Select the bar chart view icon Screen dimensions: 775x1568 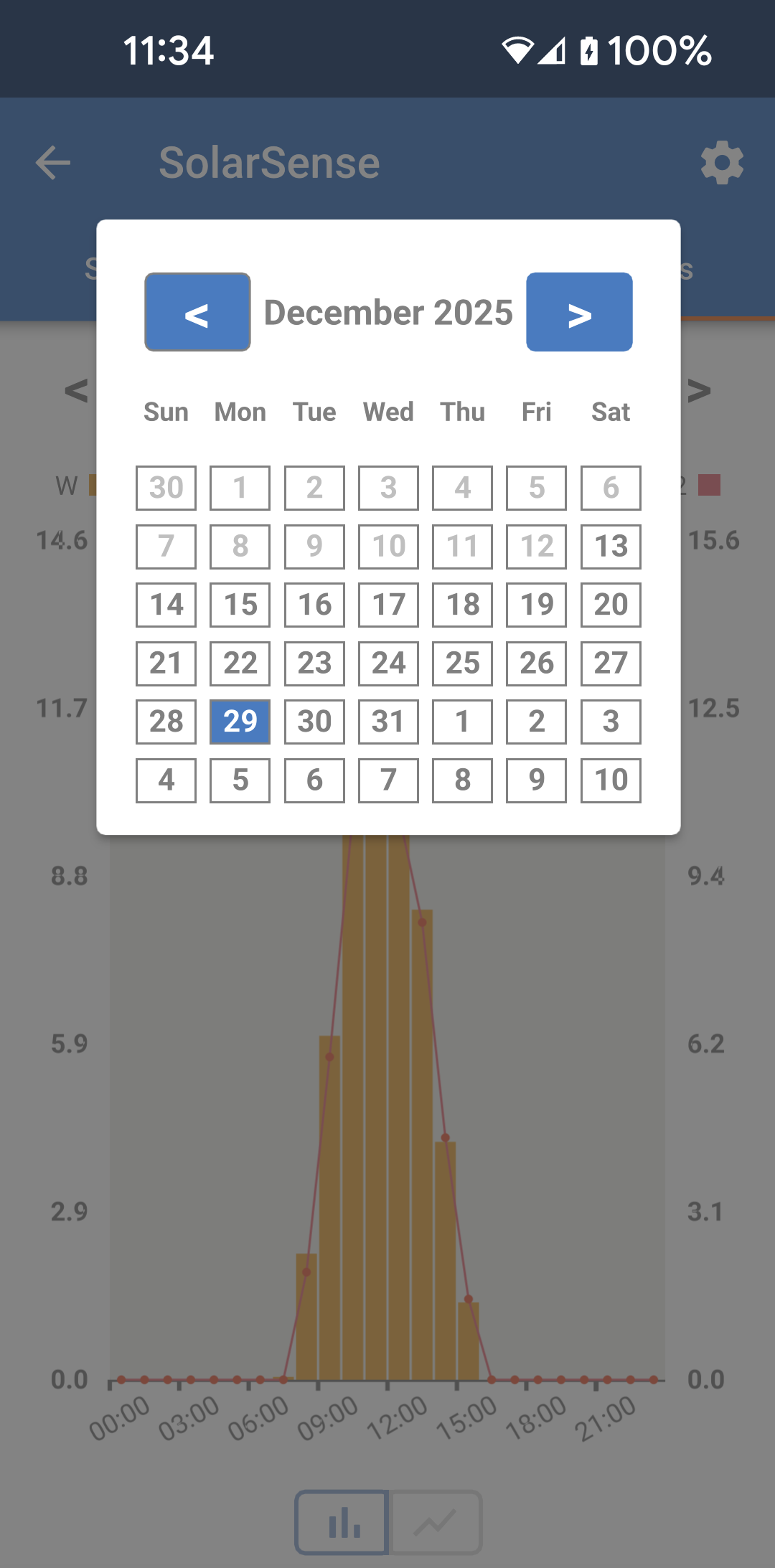click(x=342, y=1521)
